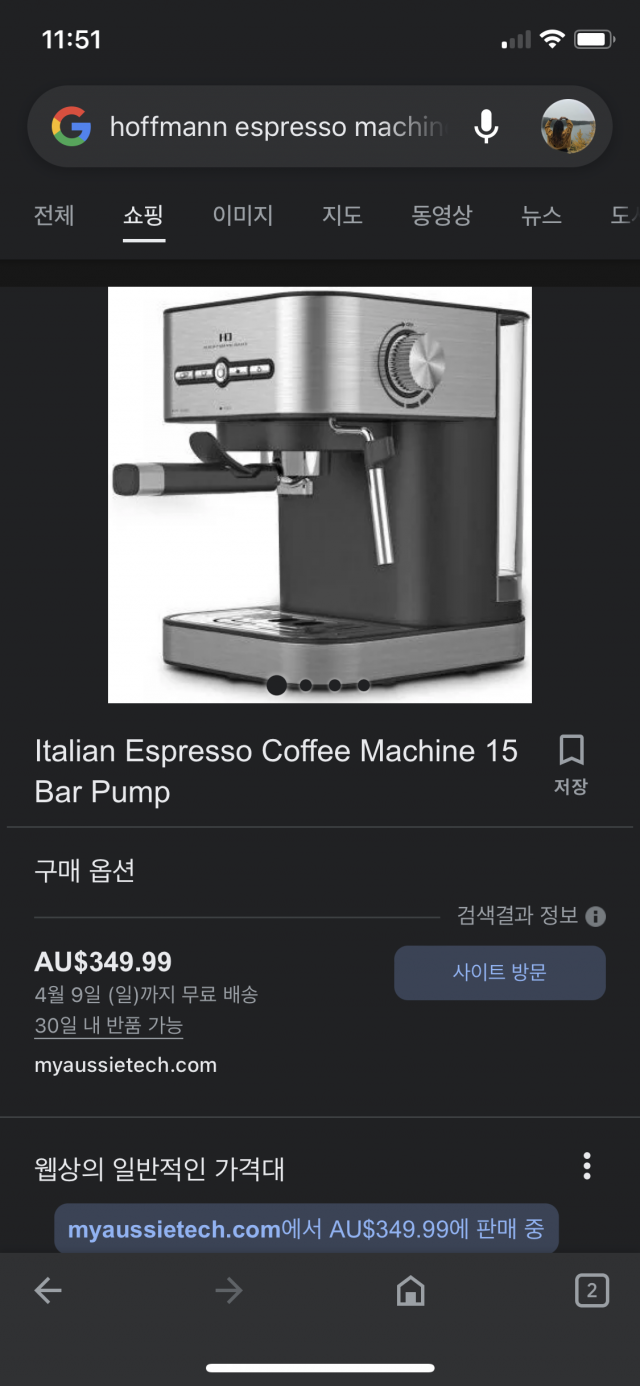Screen dimensions: 640x1386
Task: Visit the seller site via 사이트 방문
Action: click(500, 973)
